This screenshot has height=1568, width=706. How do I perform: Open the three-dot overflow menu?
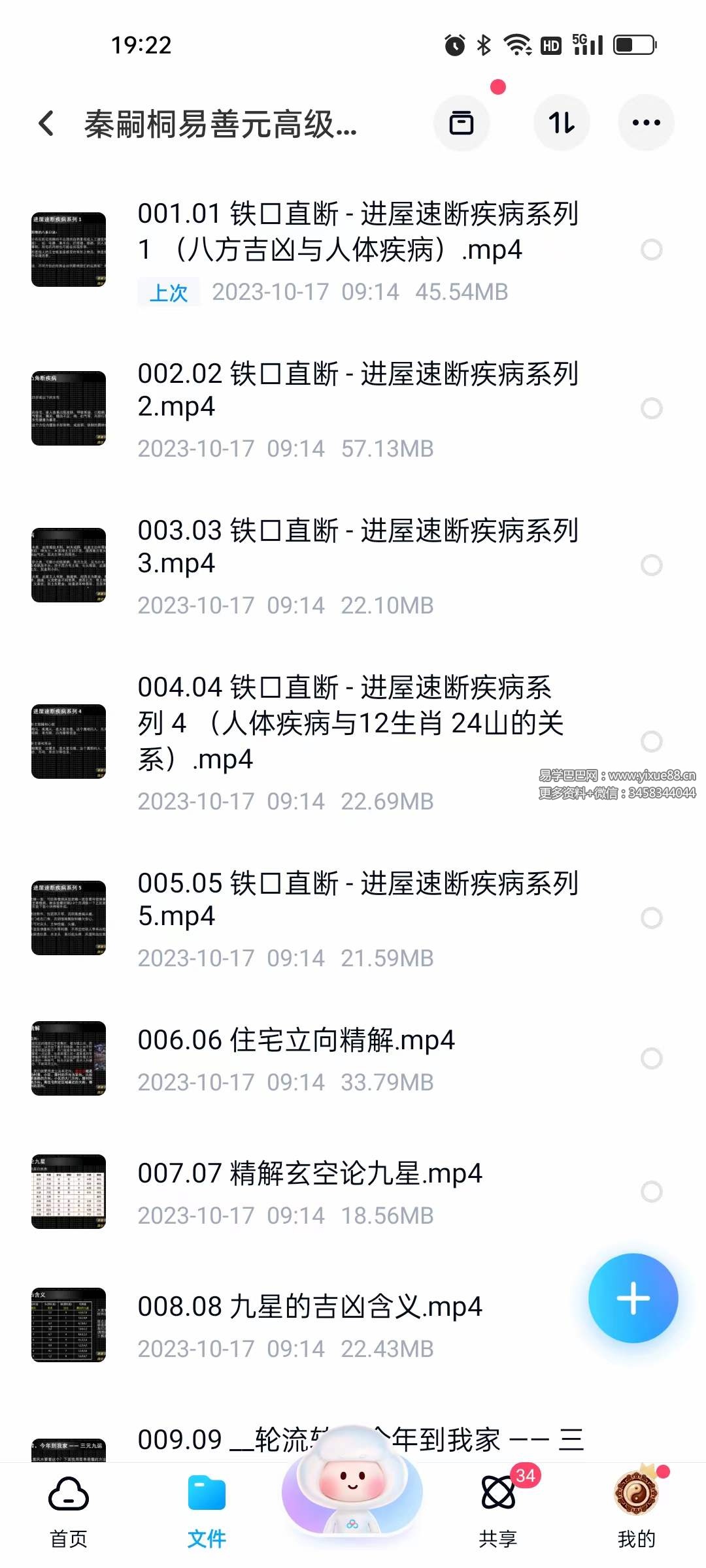[646, 123]
